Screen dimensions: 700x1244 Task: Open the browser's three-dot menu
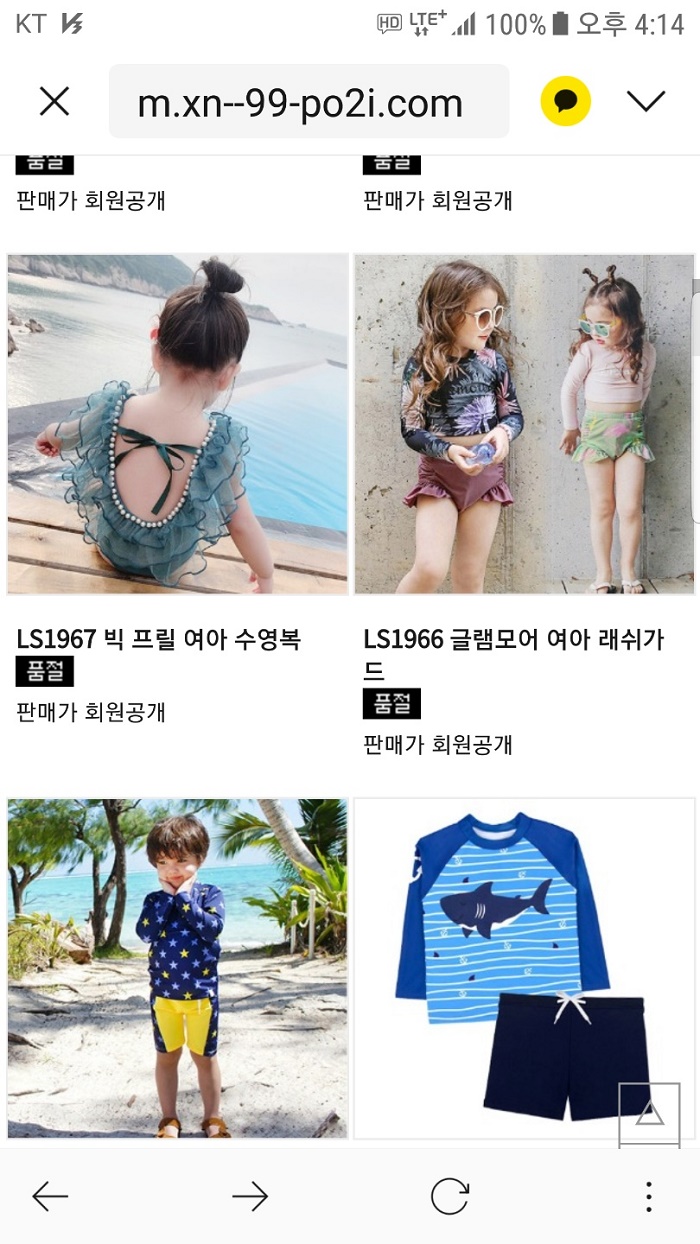(649, 1196)
